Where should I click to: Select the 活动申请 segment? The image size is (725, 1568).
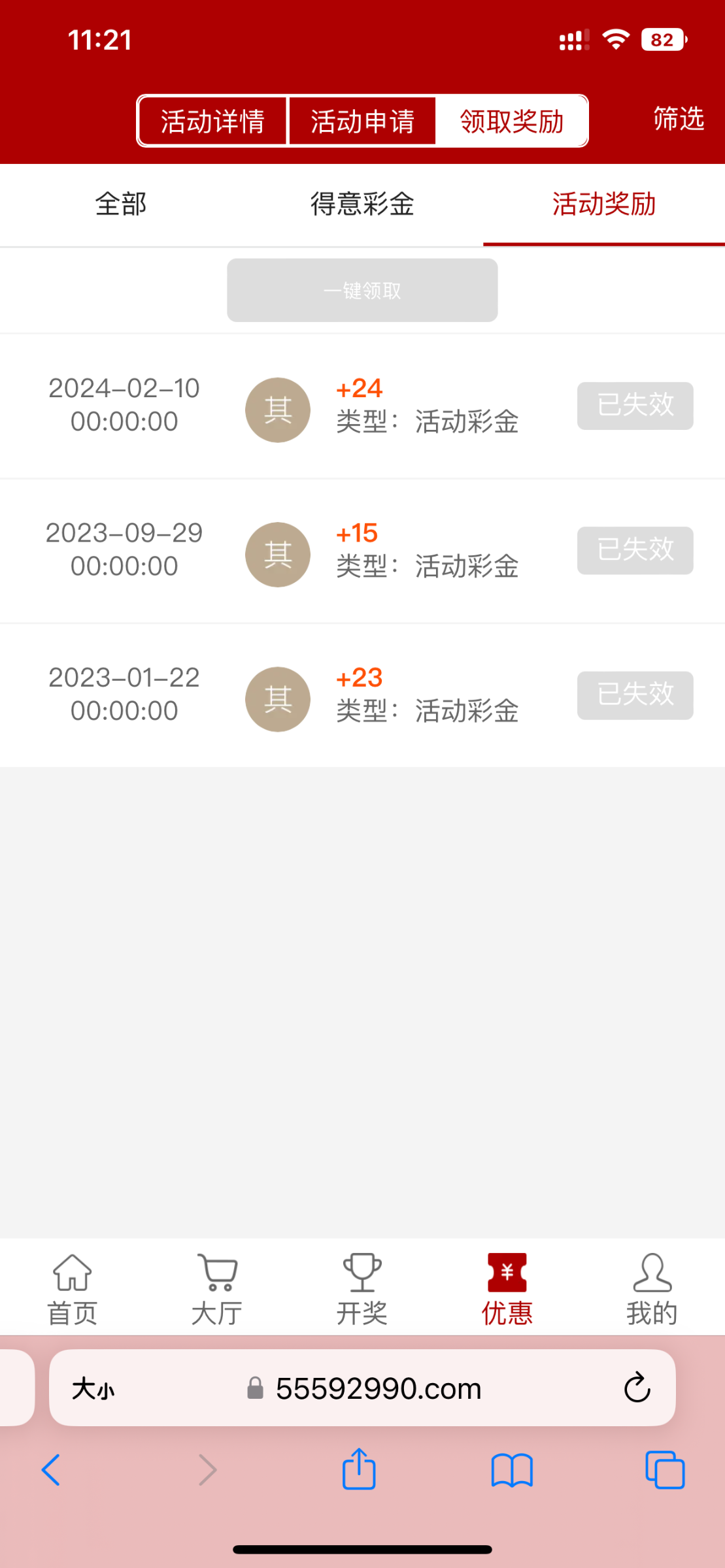click(362, 122)
